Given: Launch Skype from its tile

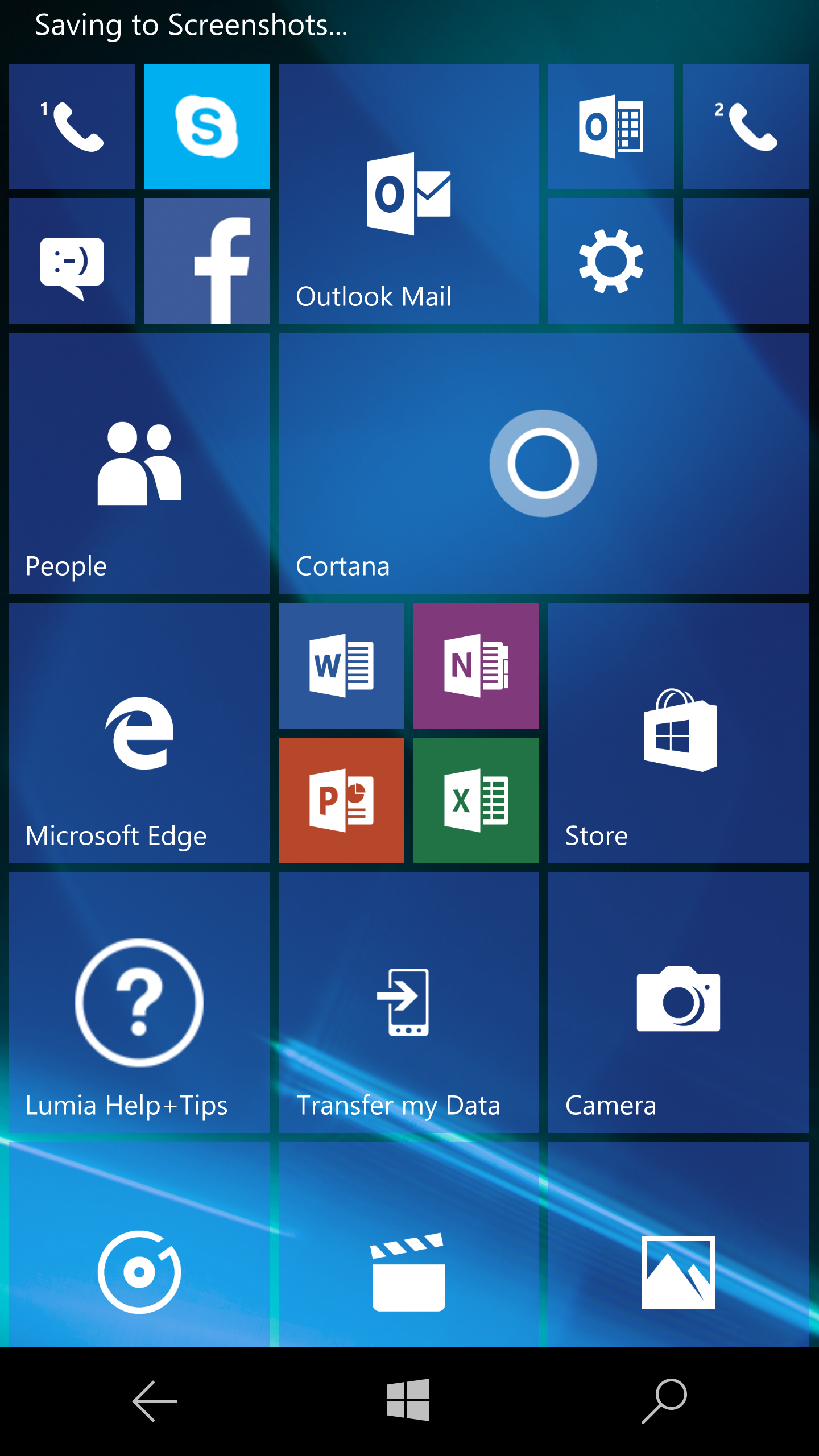Looking at the screenshot, I should click(206, 126).
